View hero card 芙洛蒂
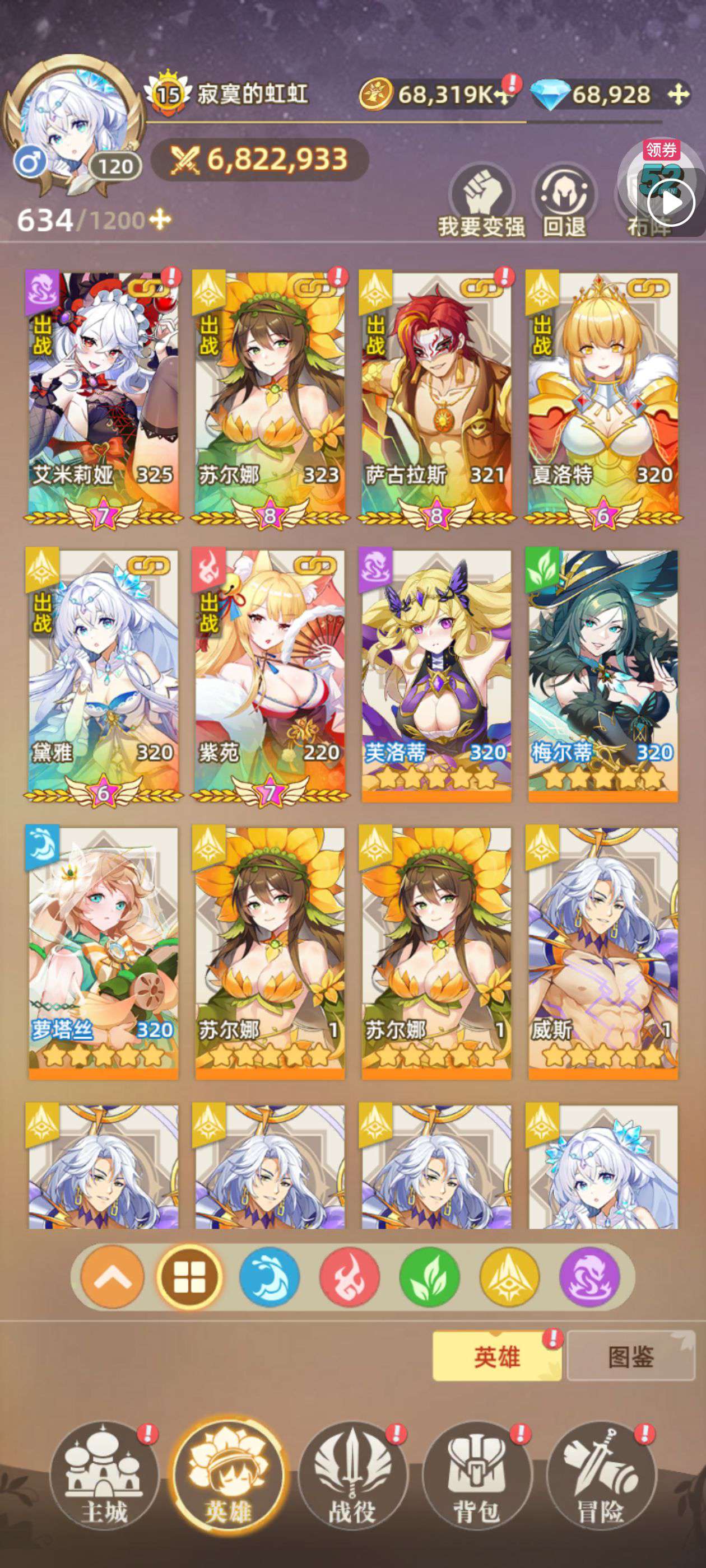706x1568 pixels. [436, 676]
